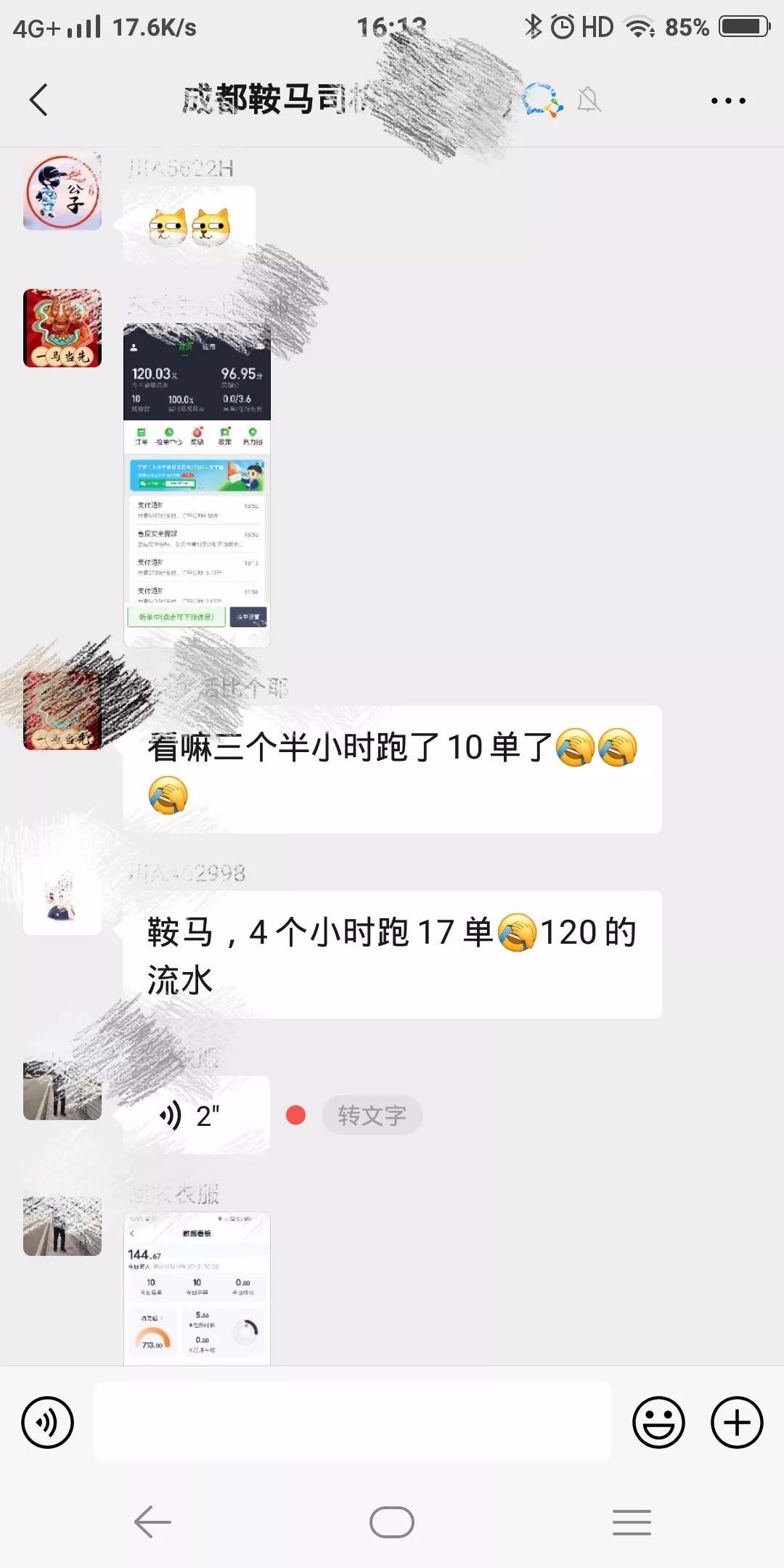Convert voice message with 转文字
Screen dimensions: 784x1568
(372, 1115)
